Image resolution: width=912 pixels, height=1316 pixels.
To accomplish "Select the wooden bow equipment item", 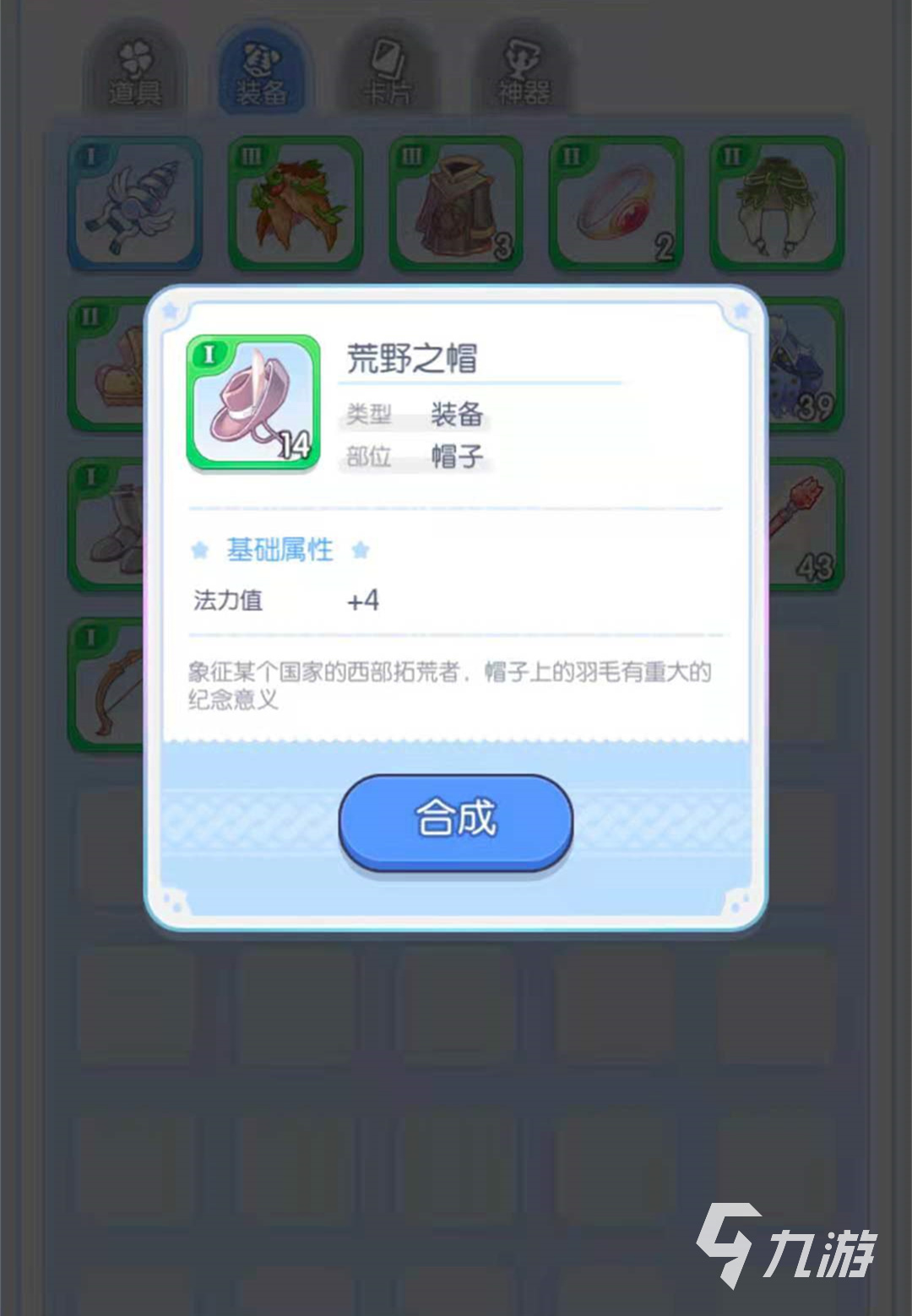I will coord(110,685).
